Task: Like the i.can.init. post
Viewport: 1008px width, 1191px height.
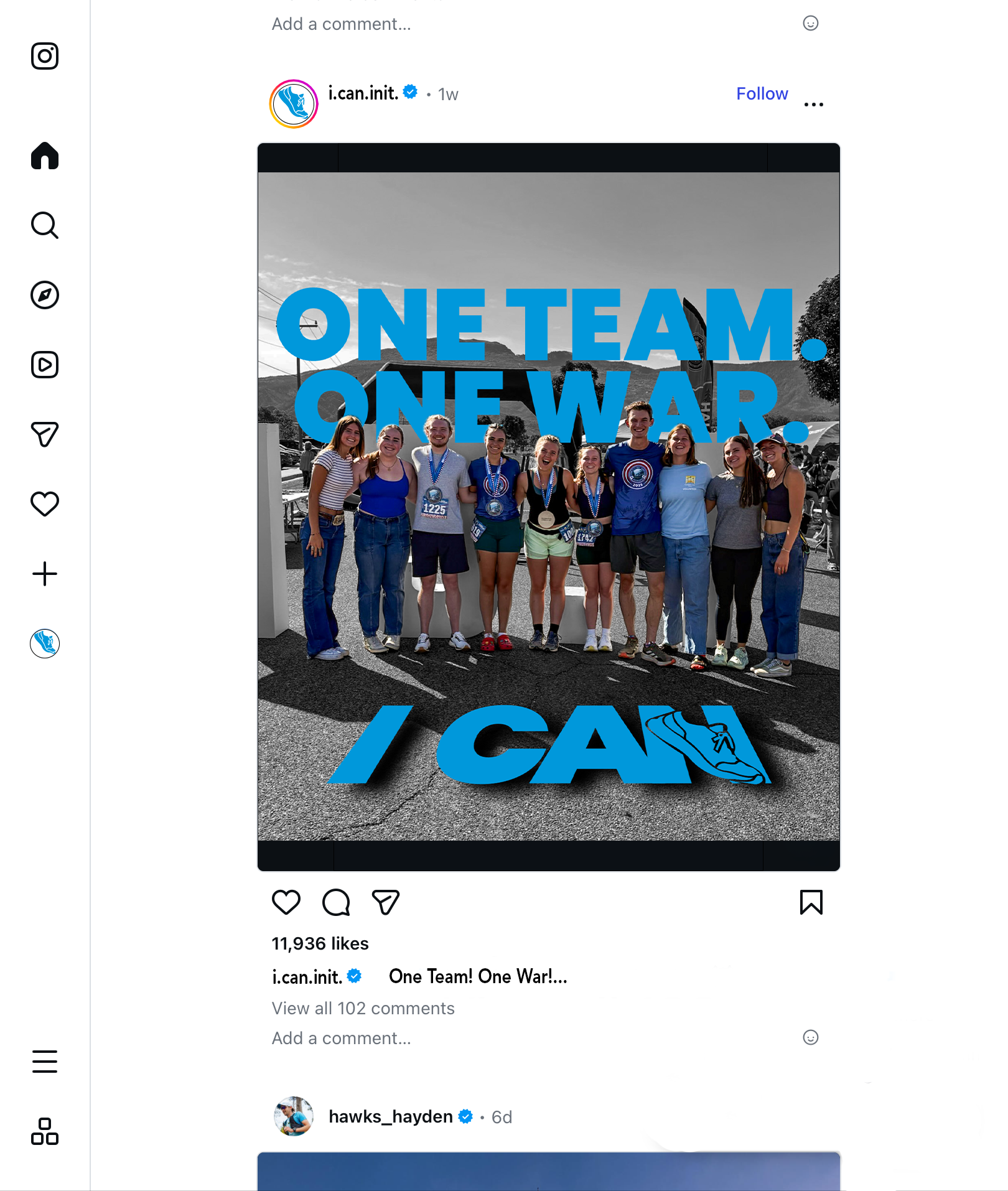Action: tap(286, 902)
